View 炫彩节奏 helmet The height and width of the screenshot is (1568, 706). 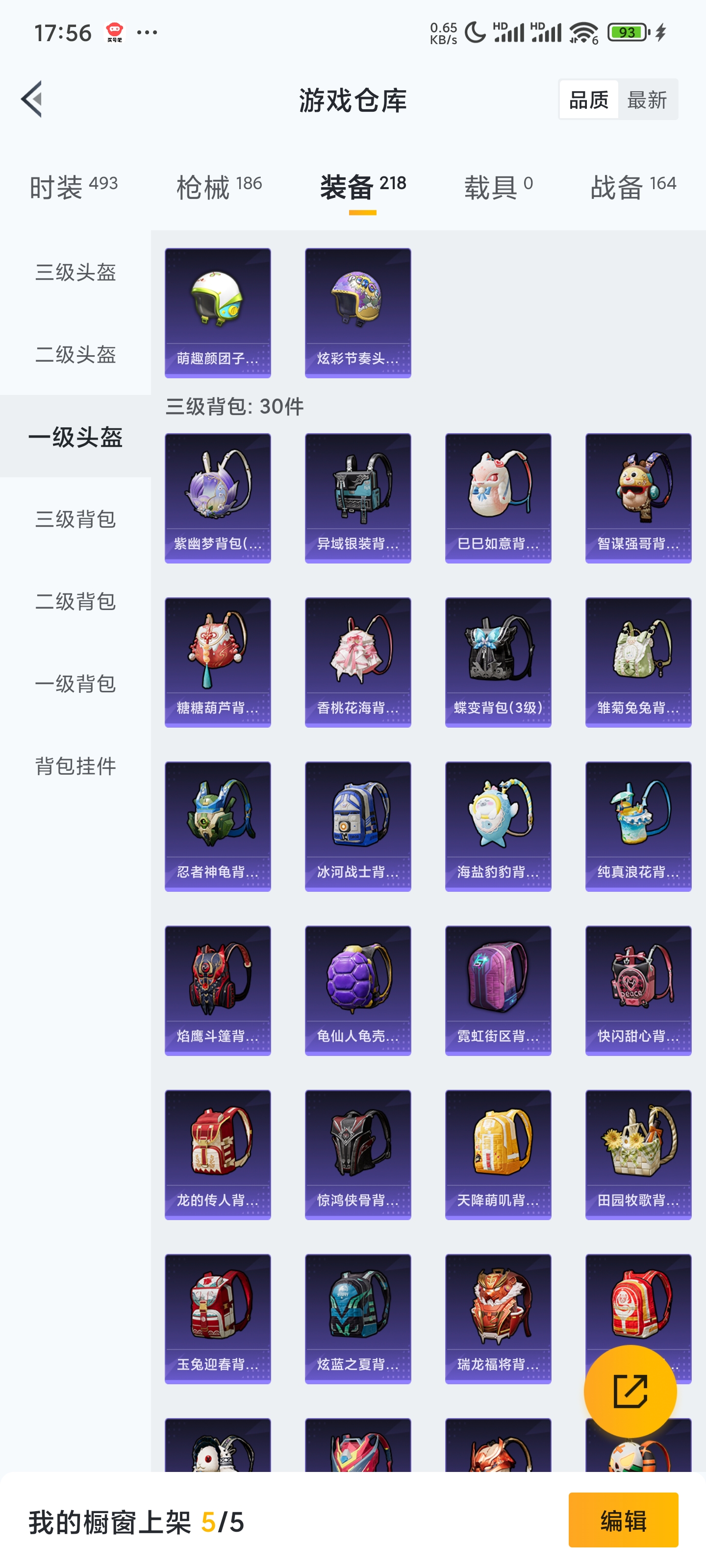(x=357, y=312)
